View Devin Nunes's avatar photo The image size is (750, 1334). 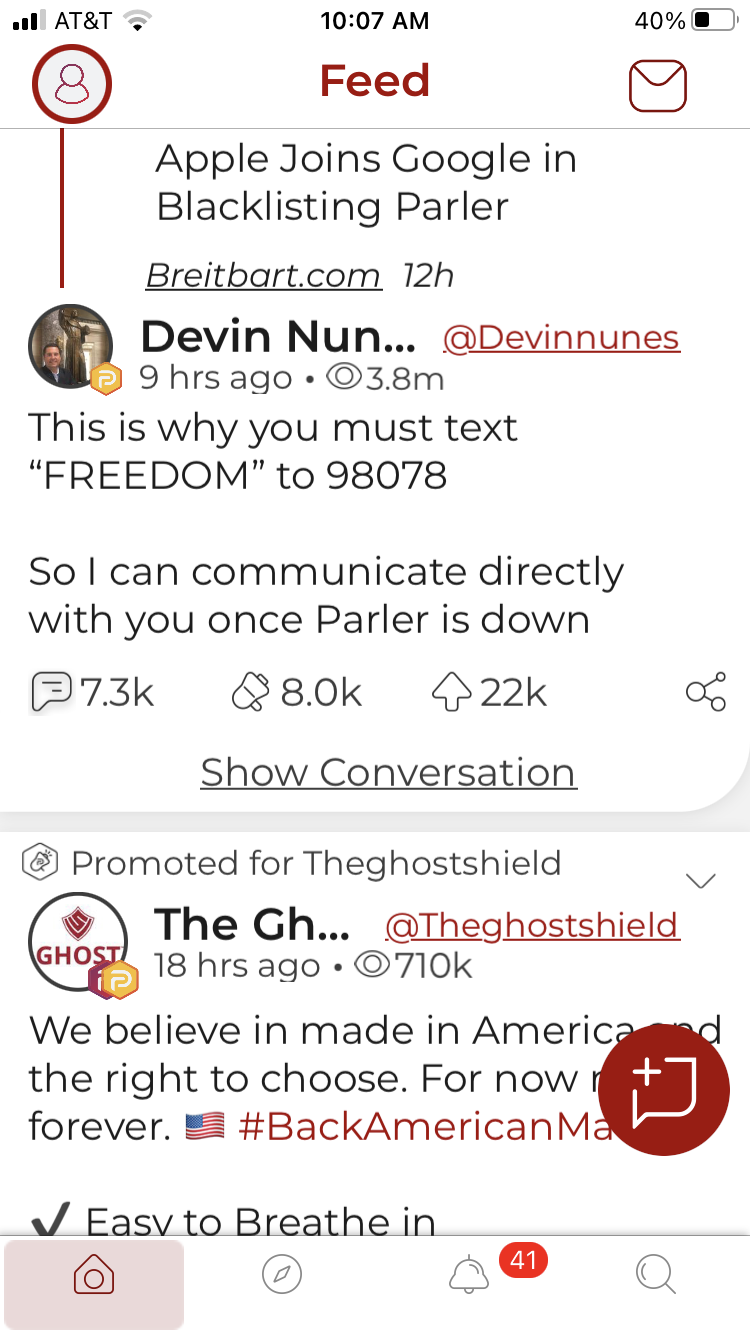coord(71,346)
